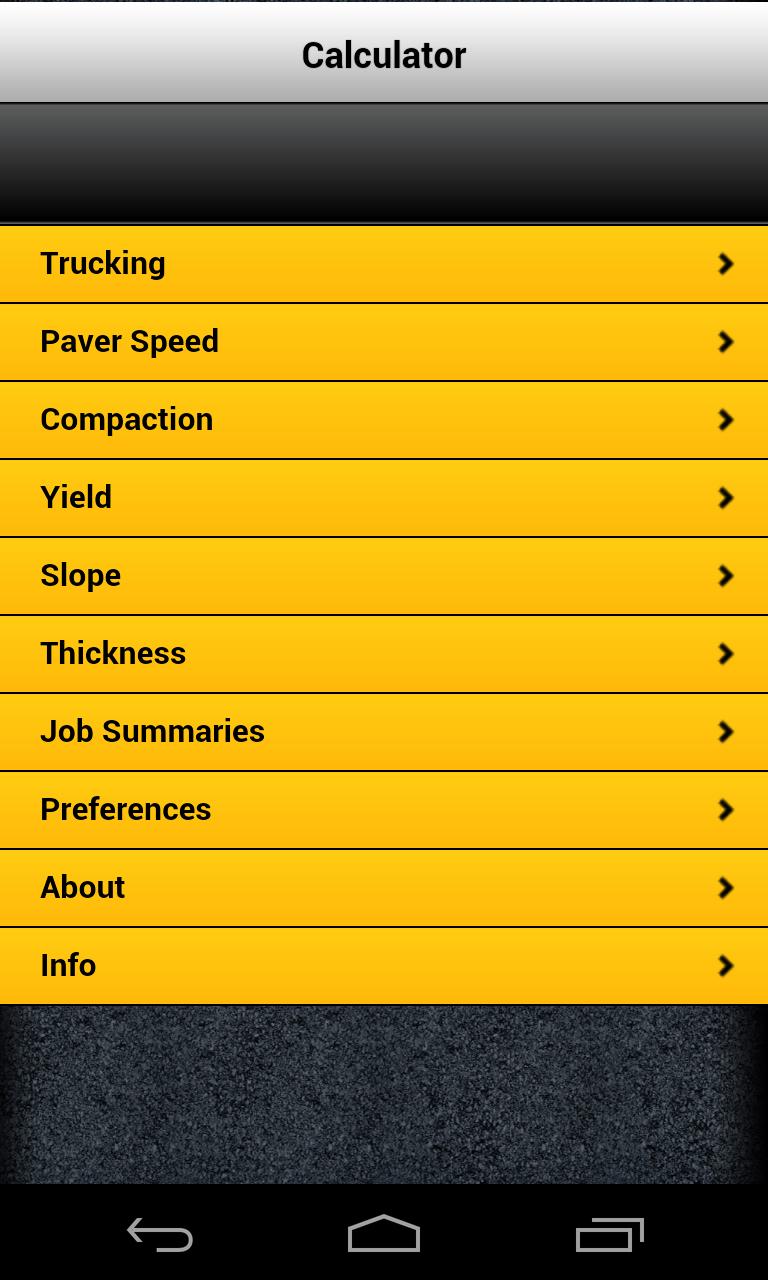The image size is (768, 1280).
Task: Tap the Calculator title bar
Action: click(x=383, y=55)
